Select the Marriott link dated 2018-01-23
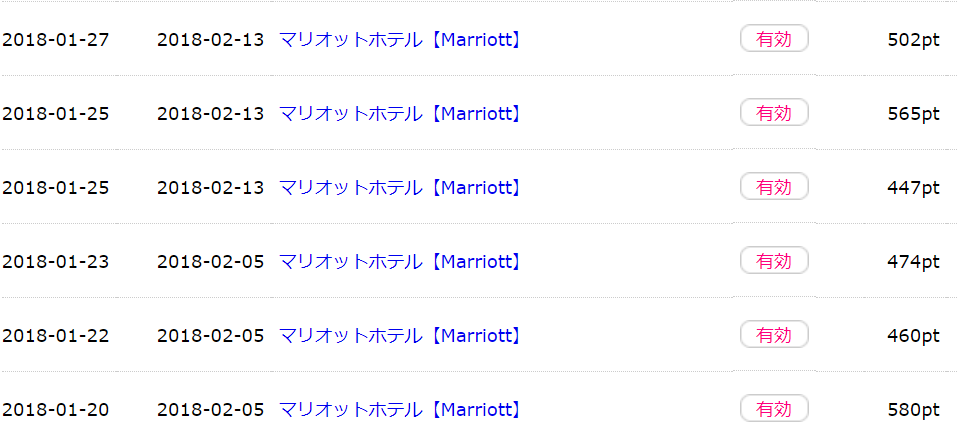Screen dimensions: 957x444 click(x=400, y=262)
